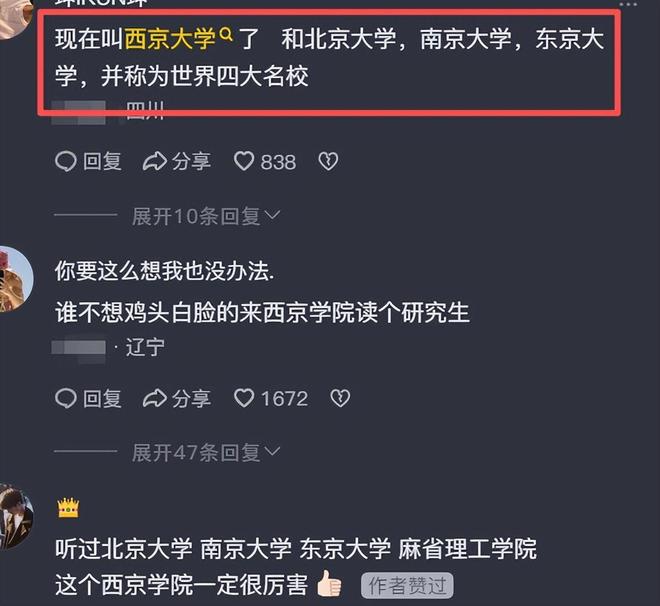The height and width of the screenshot is (606, 660).
Task: Share the comment with 838 likes
Action: pyautogui.click(x=176, y=161)
